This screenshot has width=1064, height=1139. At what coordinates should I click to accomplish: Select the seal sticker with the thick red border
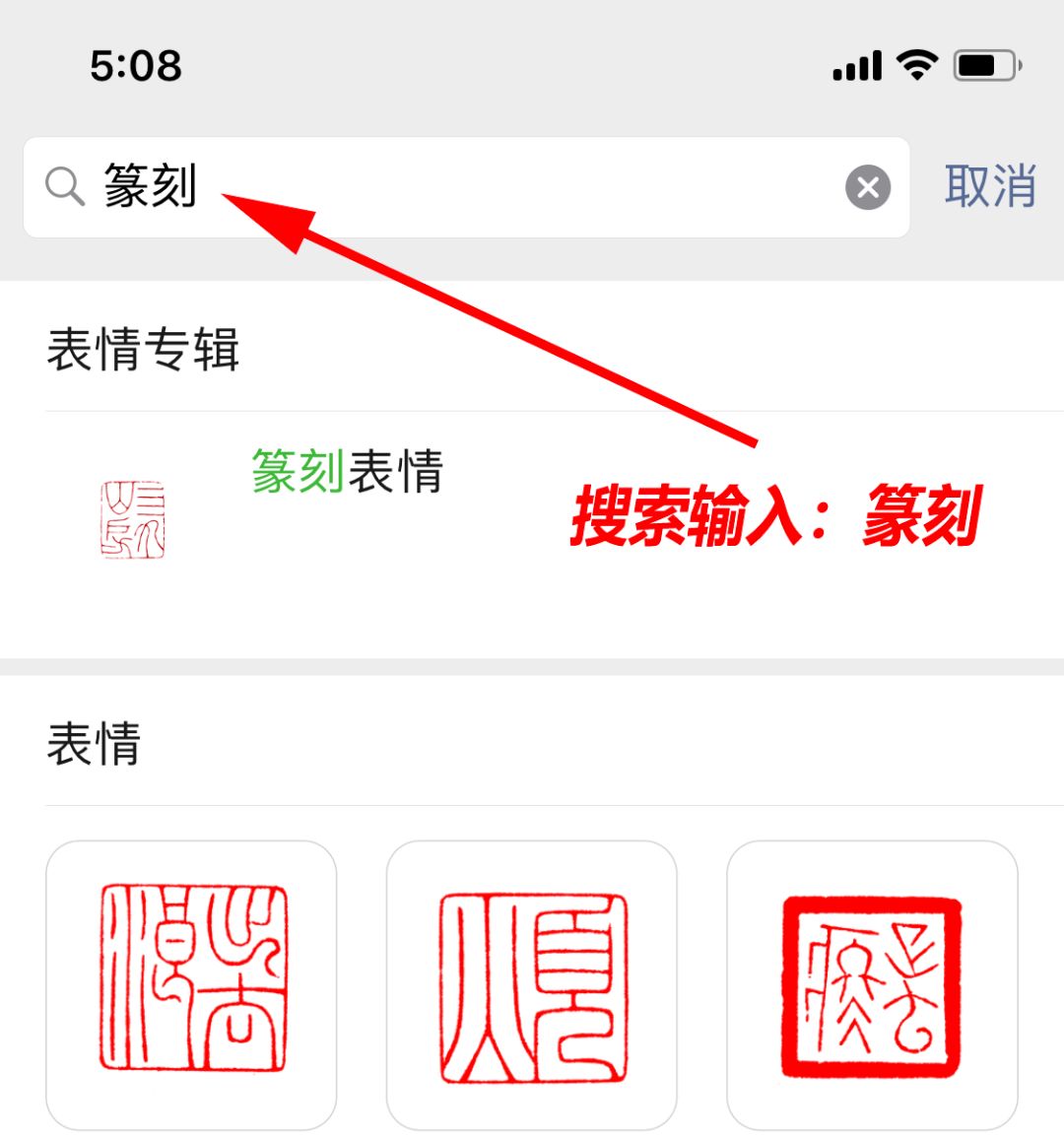coord(871,985)
